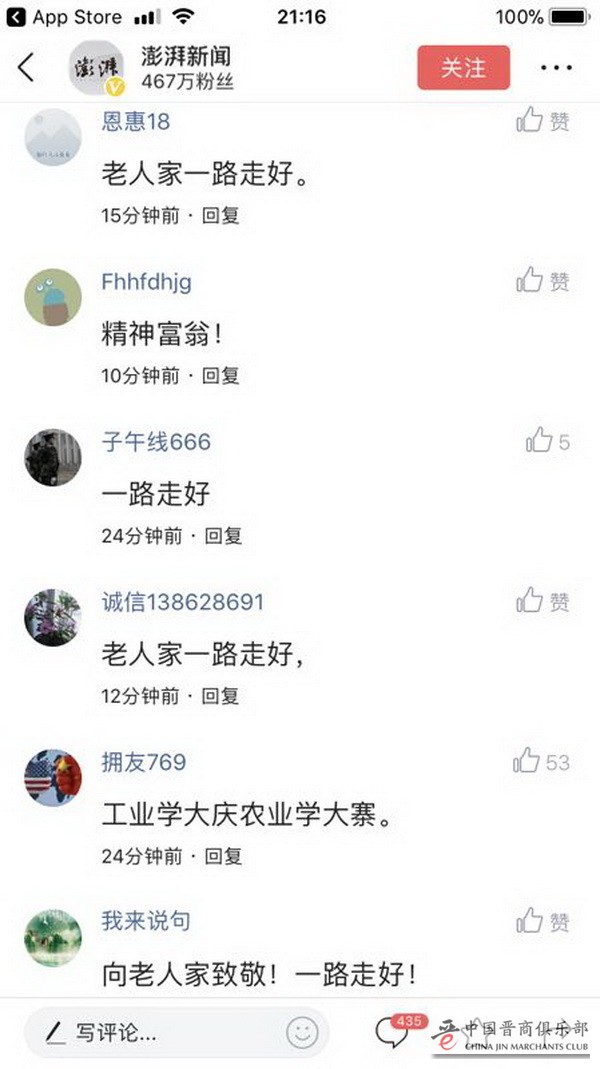Reply to 拥友769's comment
Screen dimensions: 600x1069
click(224, 856)
